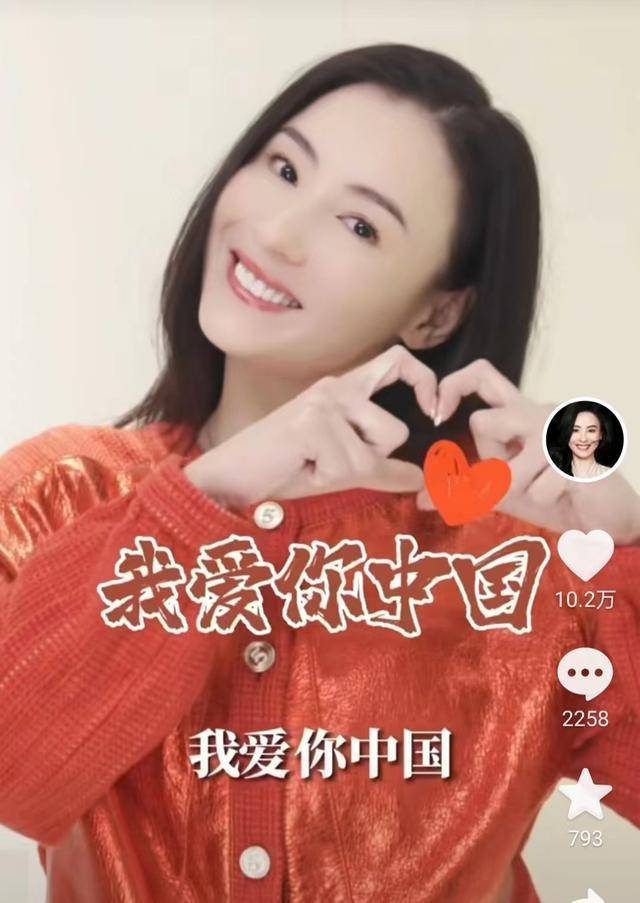Like this video with the heart

585,554
